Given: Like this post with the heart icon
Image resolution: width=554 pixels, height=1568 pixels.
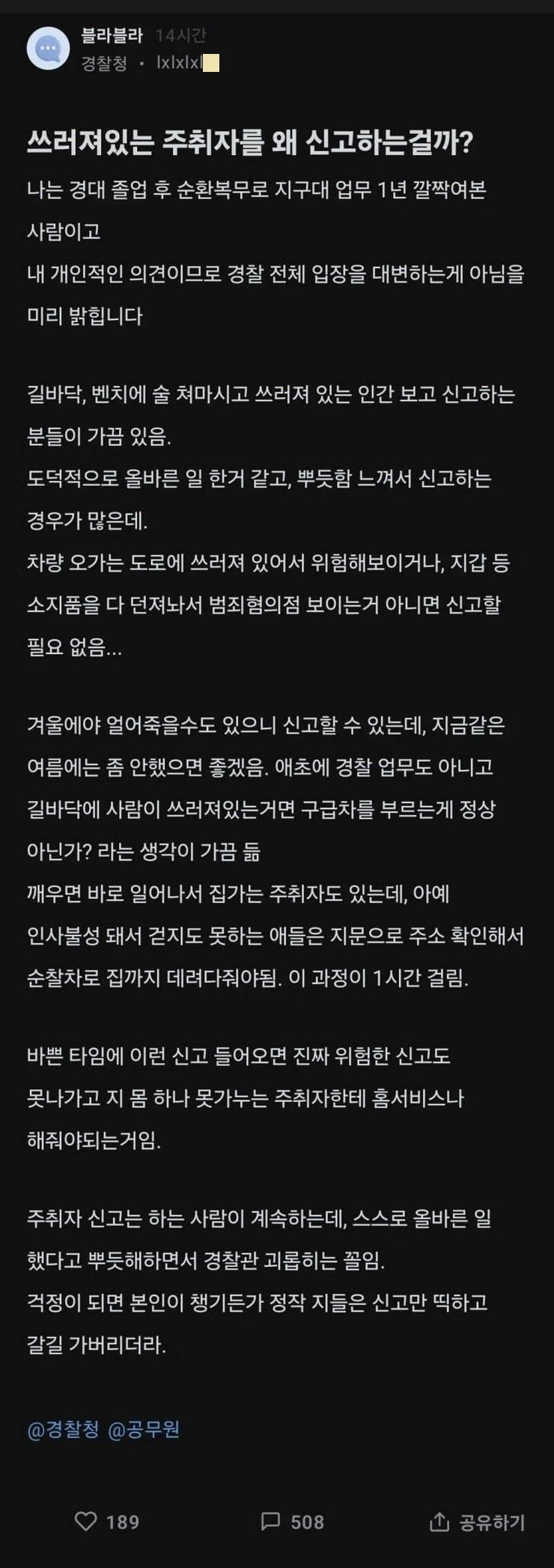Looking at the screenshot, I should tap(86, 1521).
